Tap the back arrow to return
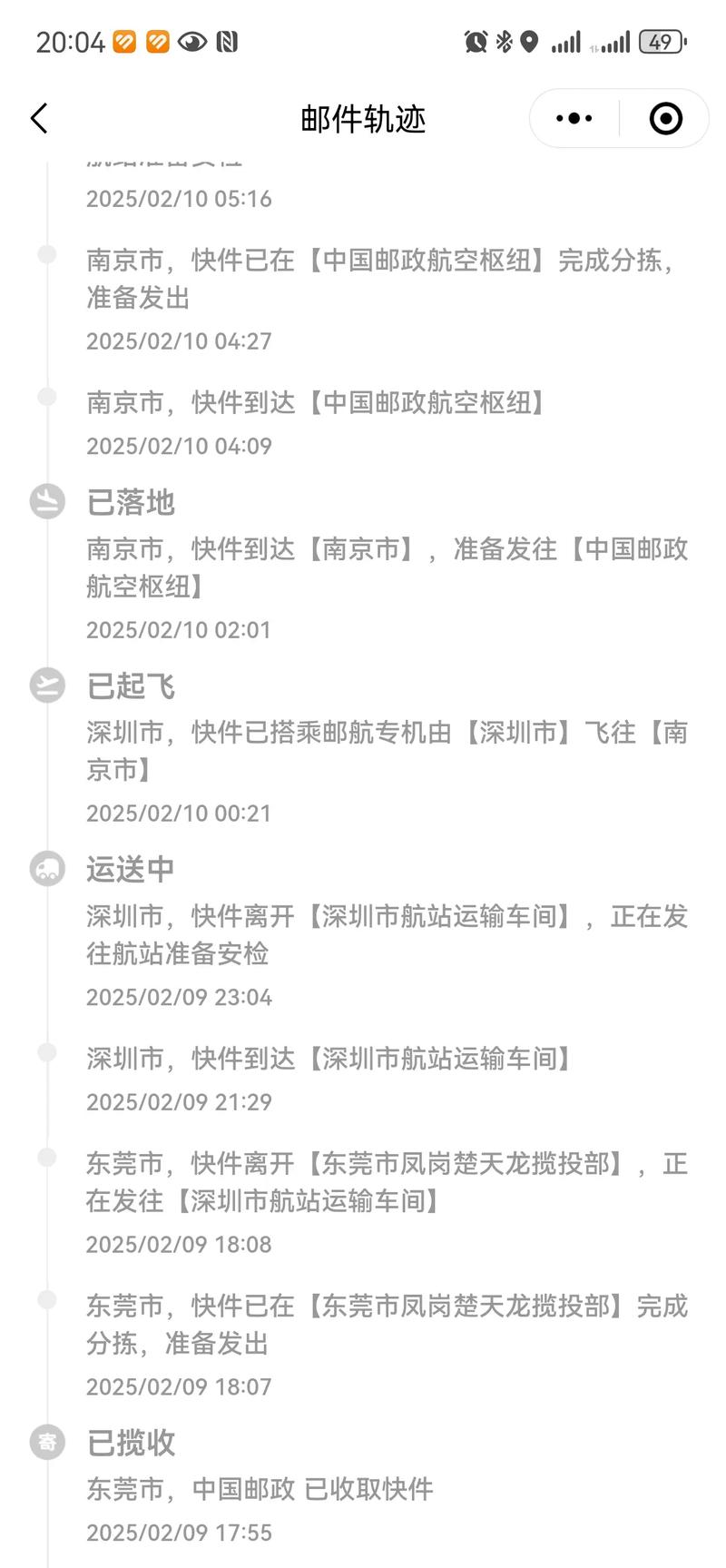 tap(39, 118)
